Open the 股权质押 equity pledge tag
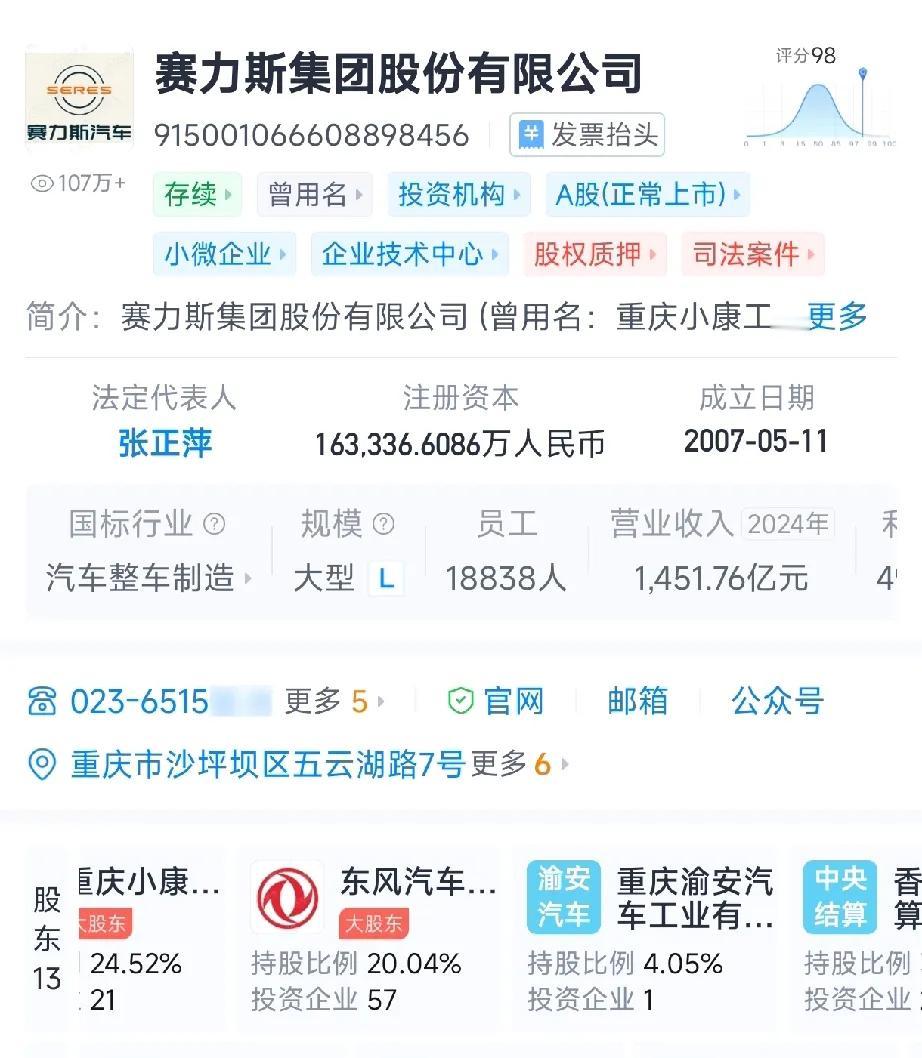The height and width of the screenshot is (1058, 922). [594, 255]
